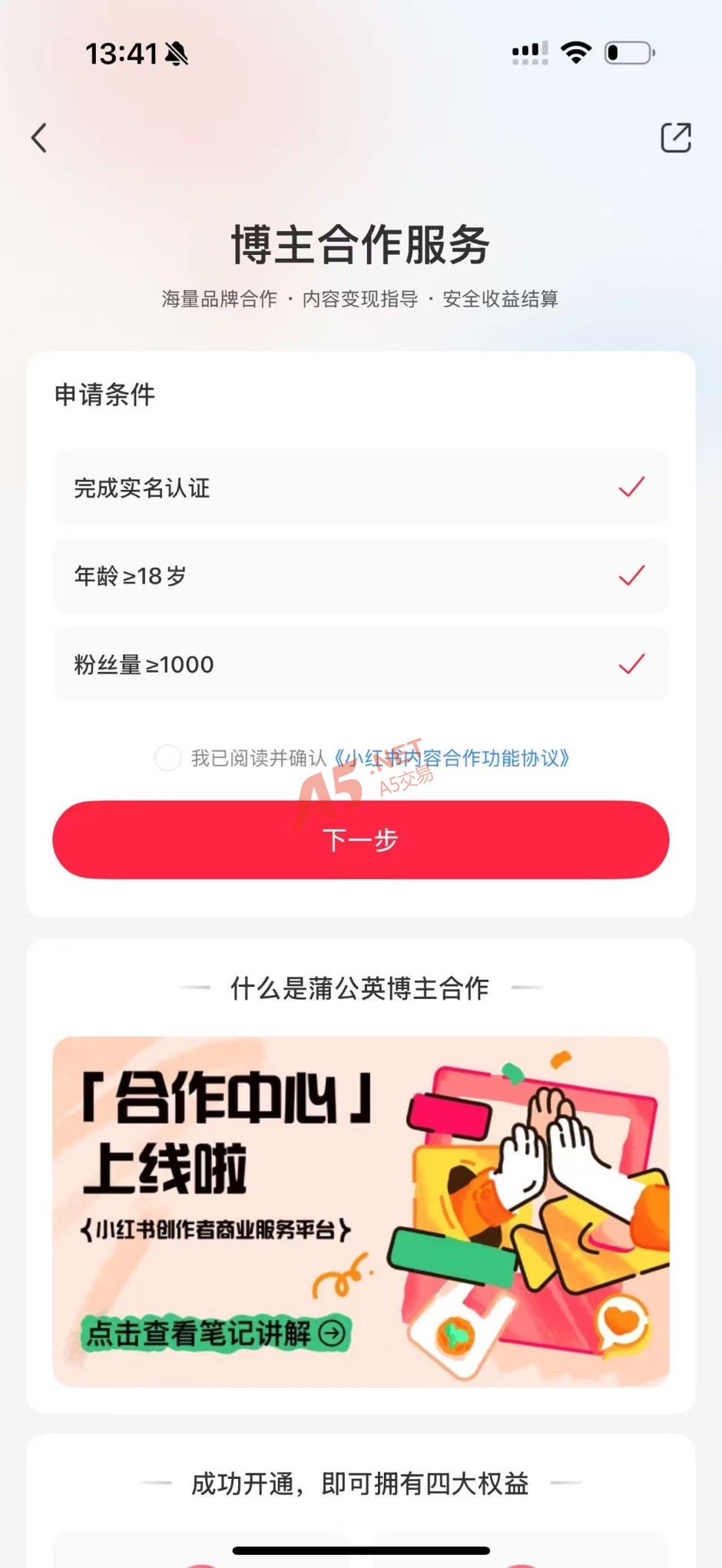722x1568 pixels.
Task: Open the 合作中心上线啦 banner
Action: coord(361,1212)
